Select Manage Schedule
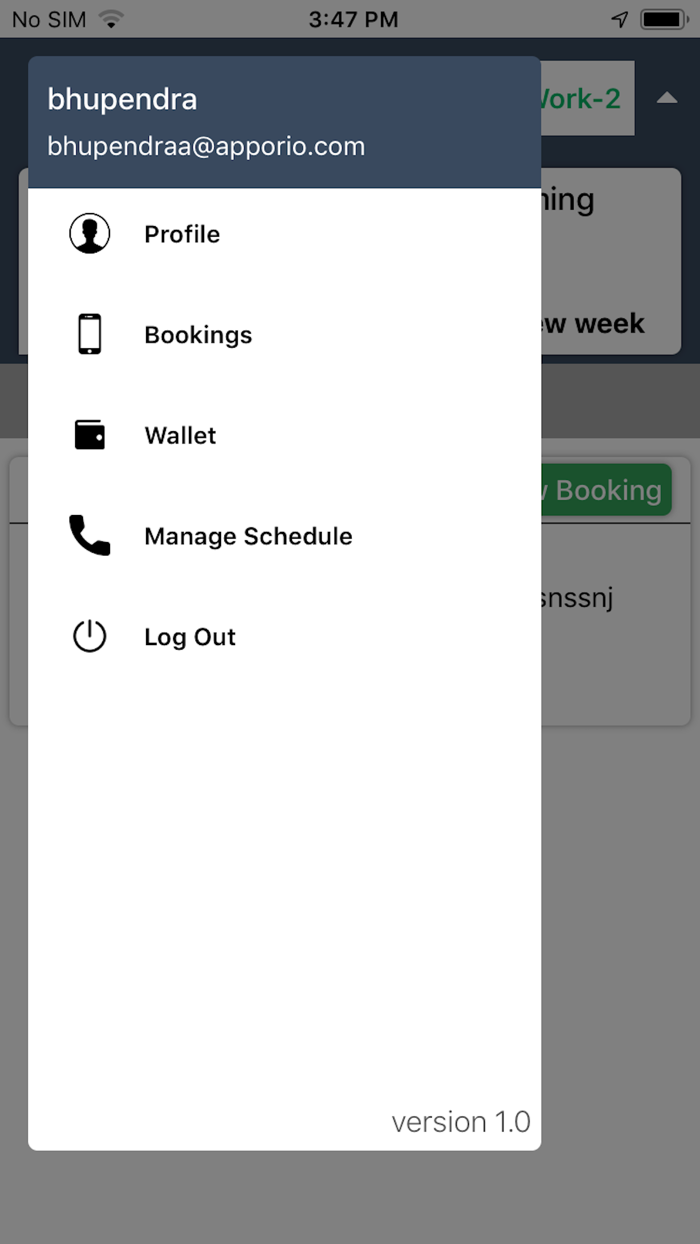Viewport: 700px width, 1244px height. [x=247, y=537]
